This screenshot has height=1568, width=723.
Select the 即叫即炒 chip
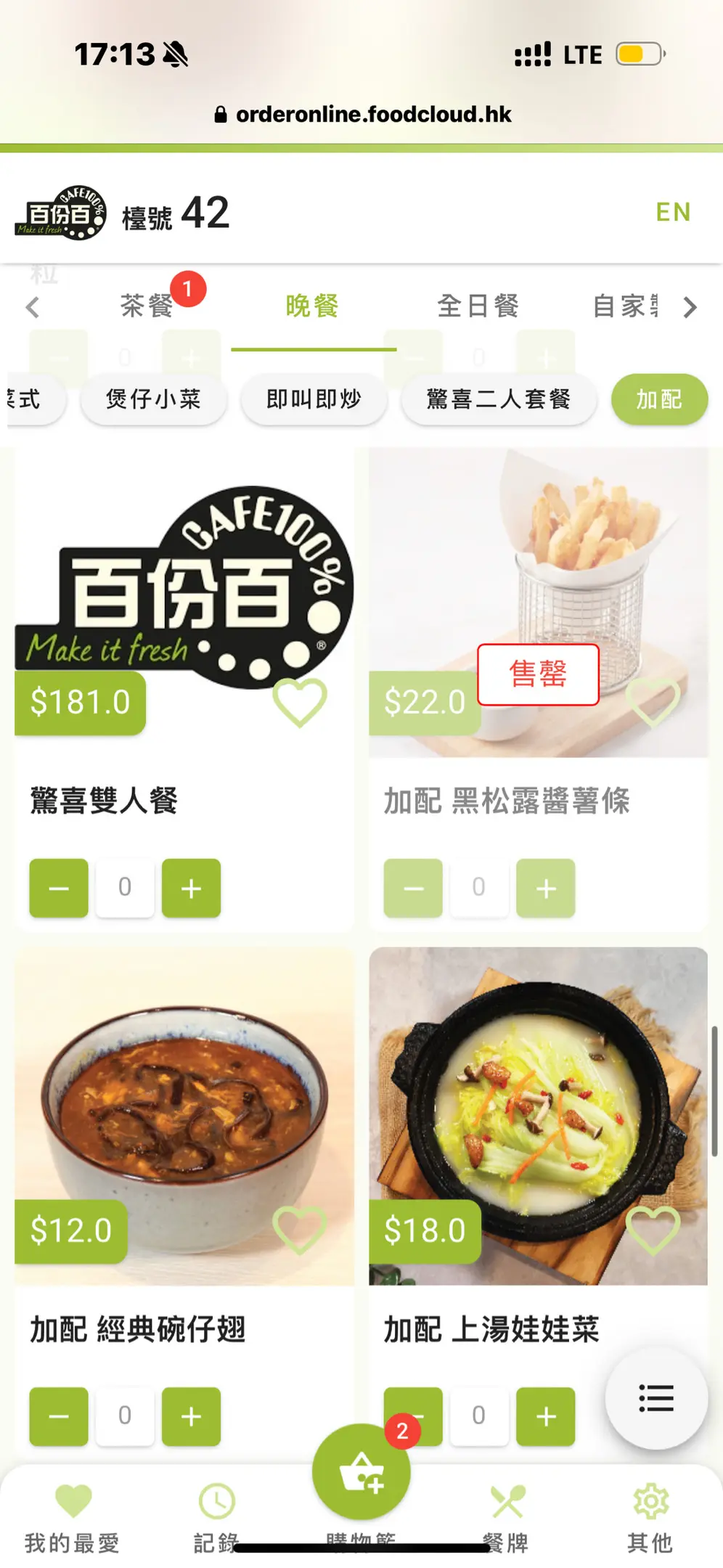click(314, 399)
